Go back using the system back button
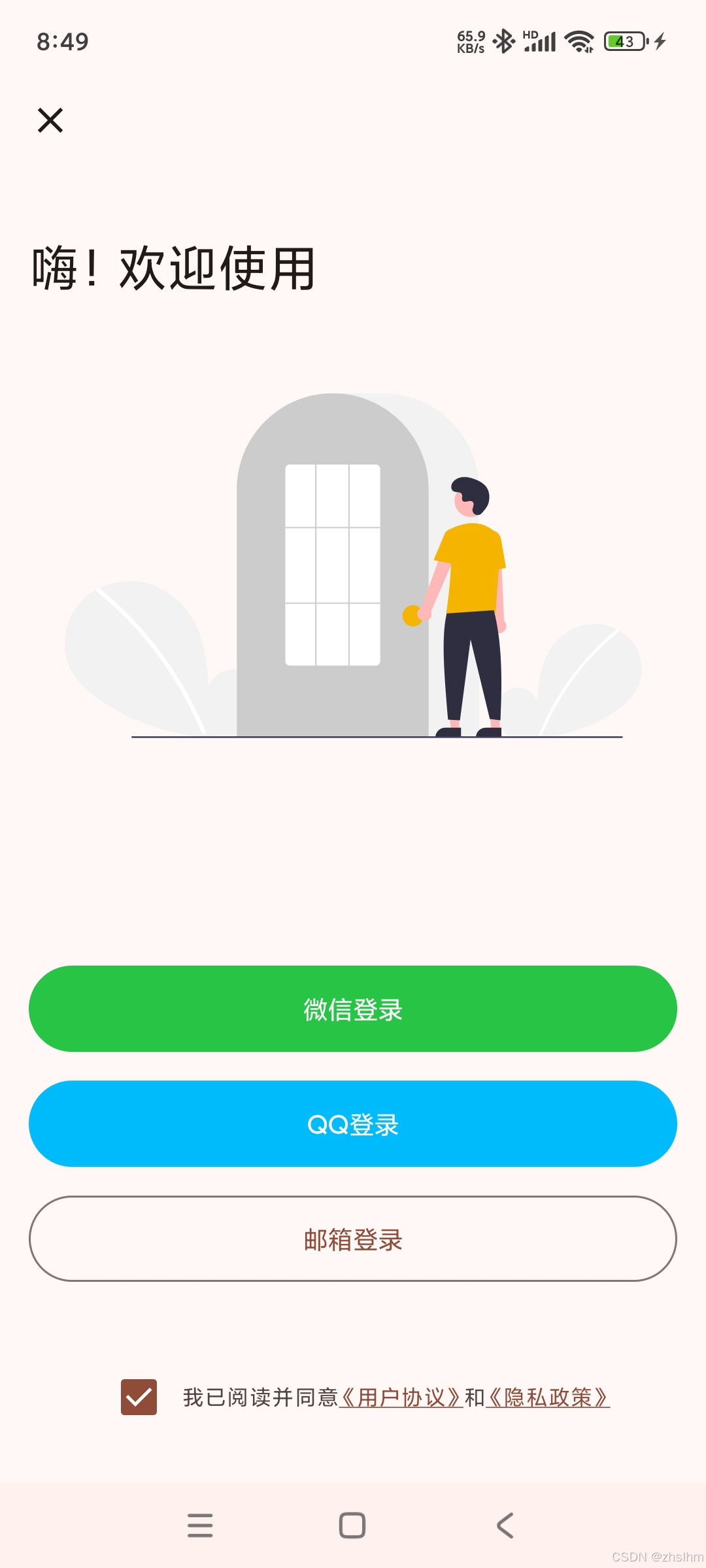Screen dimensions: 706x1568 (505, 1526)
